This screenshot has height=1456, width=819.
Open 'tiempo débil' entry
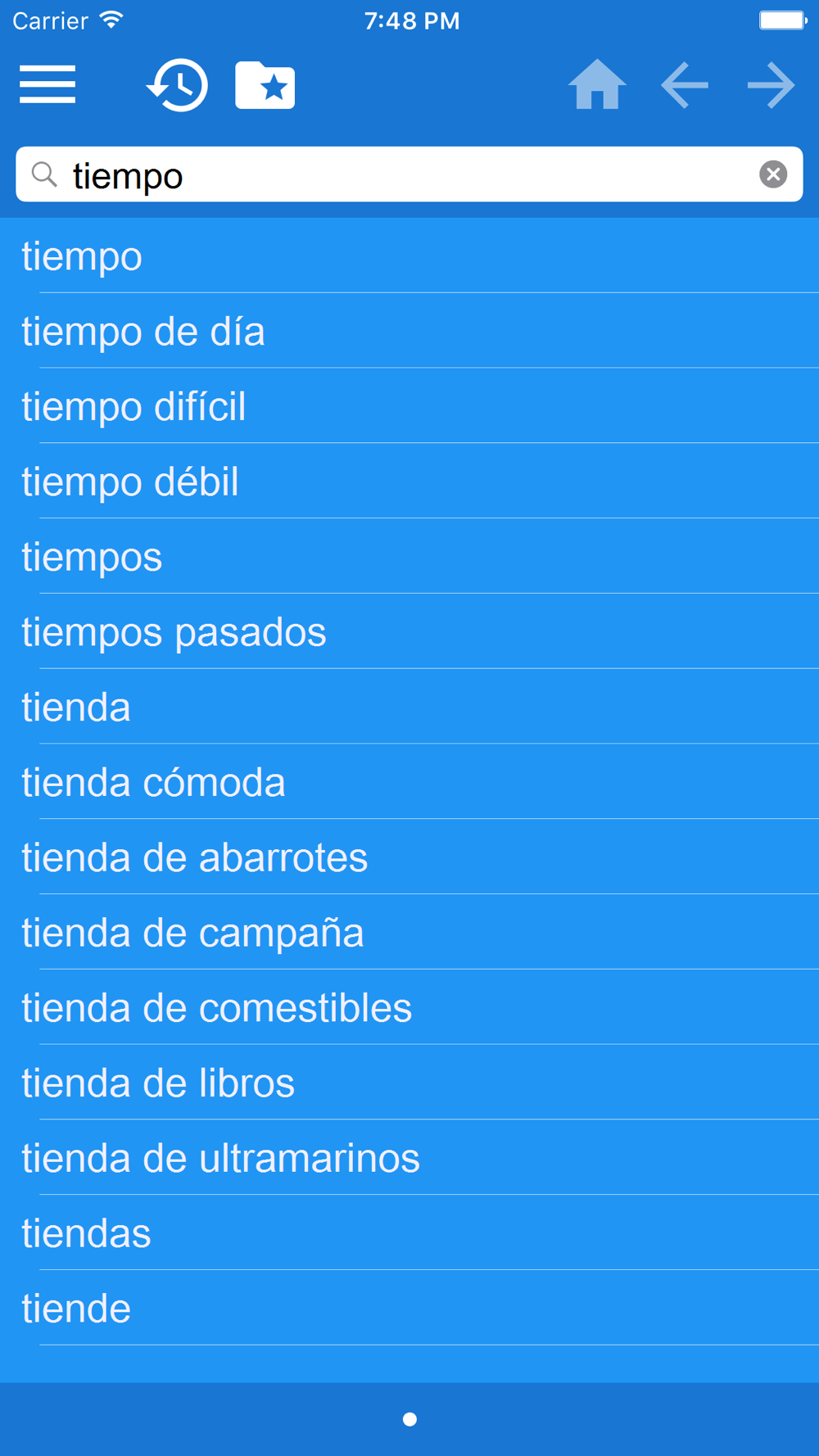point(409,482)
